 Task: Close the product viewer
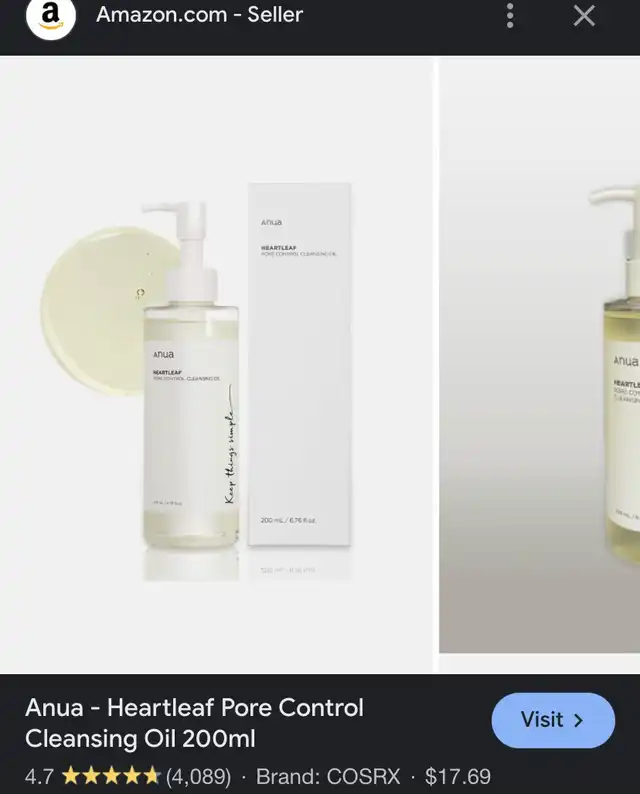point(584,16)
